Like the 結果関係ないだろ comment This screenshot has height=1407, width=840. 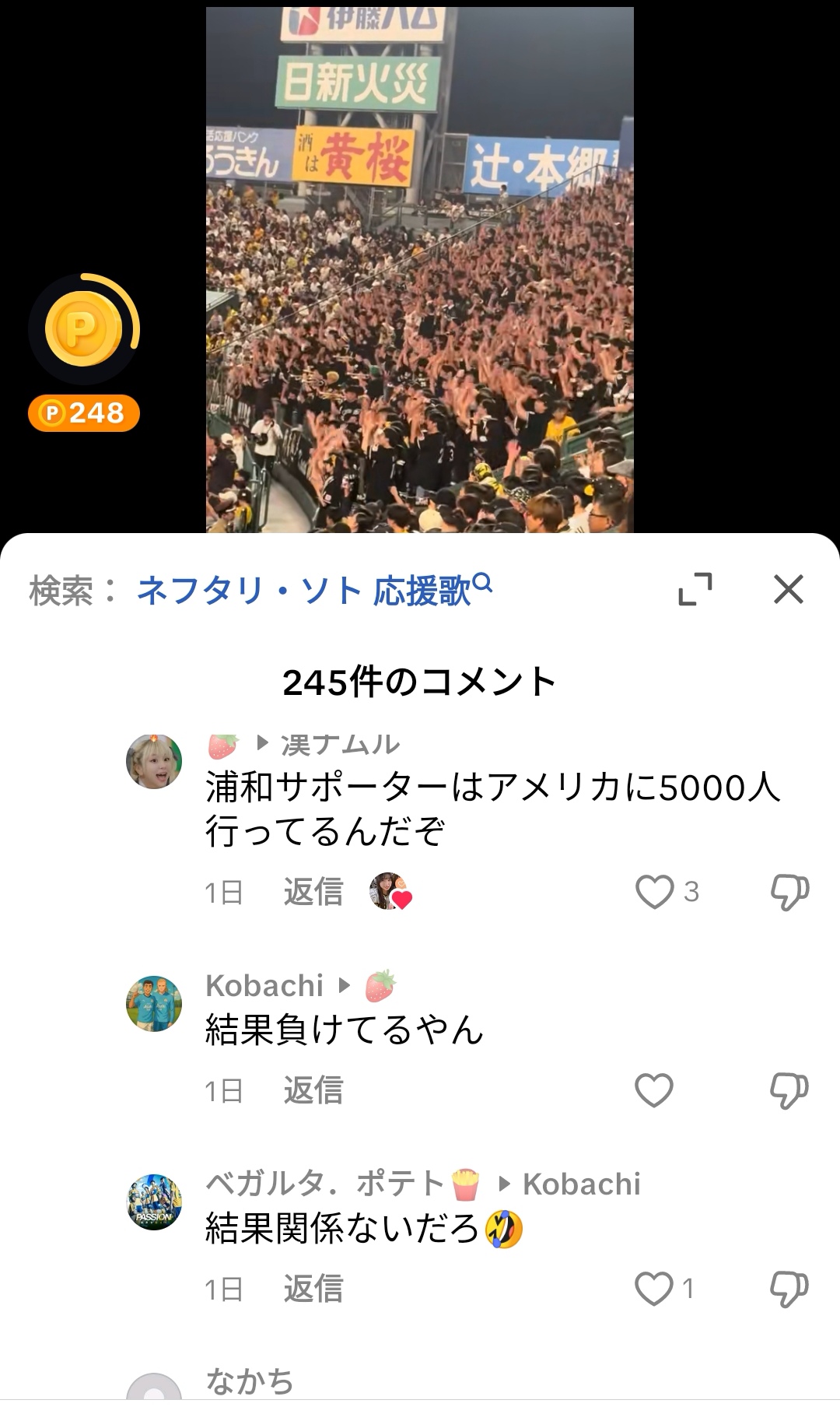[x=654, y=1289]
